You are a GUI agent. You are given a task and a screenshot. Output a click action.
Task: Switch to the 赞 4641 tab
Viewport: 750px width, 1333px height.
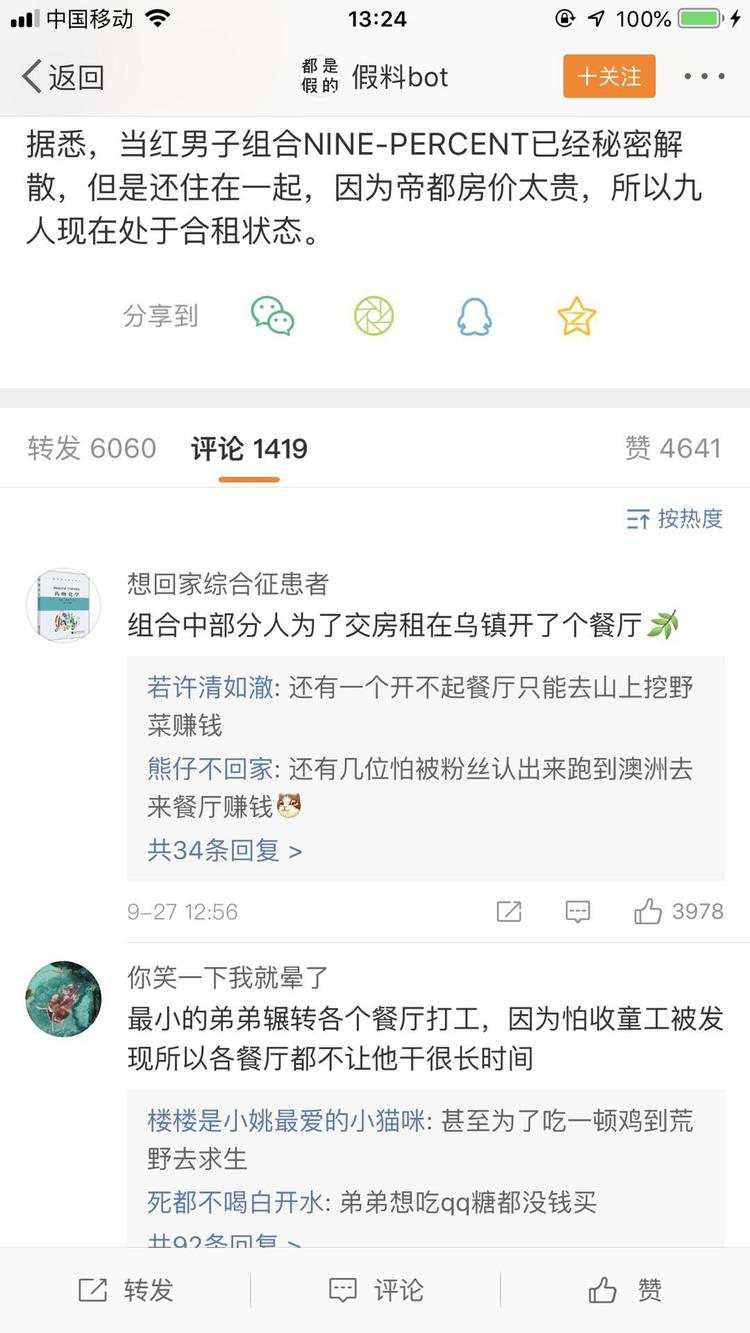click(x=672, y=448)
